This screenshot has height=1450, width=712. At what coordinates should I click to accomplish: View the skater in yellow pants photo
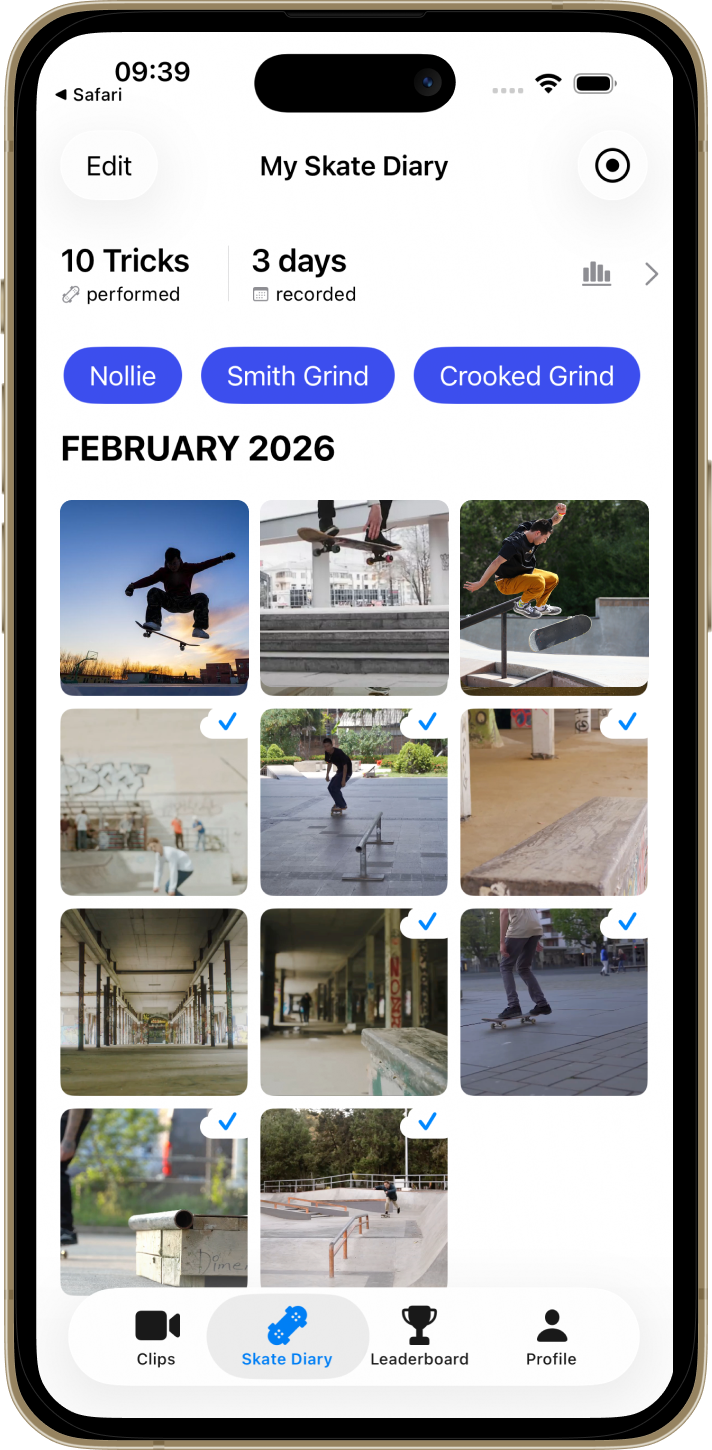[x=554, y=597]
